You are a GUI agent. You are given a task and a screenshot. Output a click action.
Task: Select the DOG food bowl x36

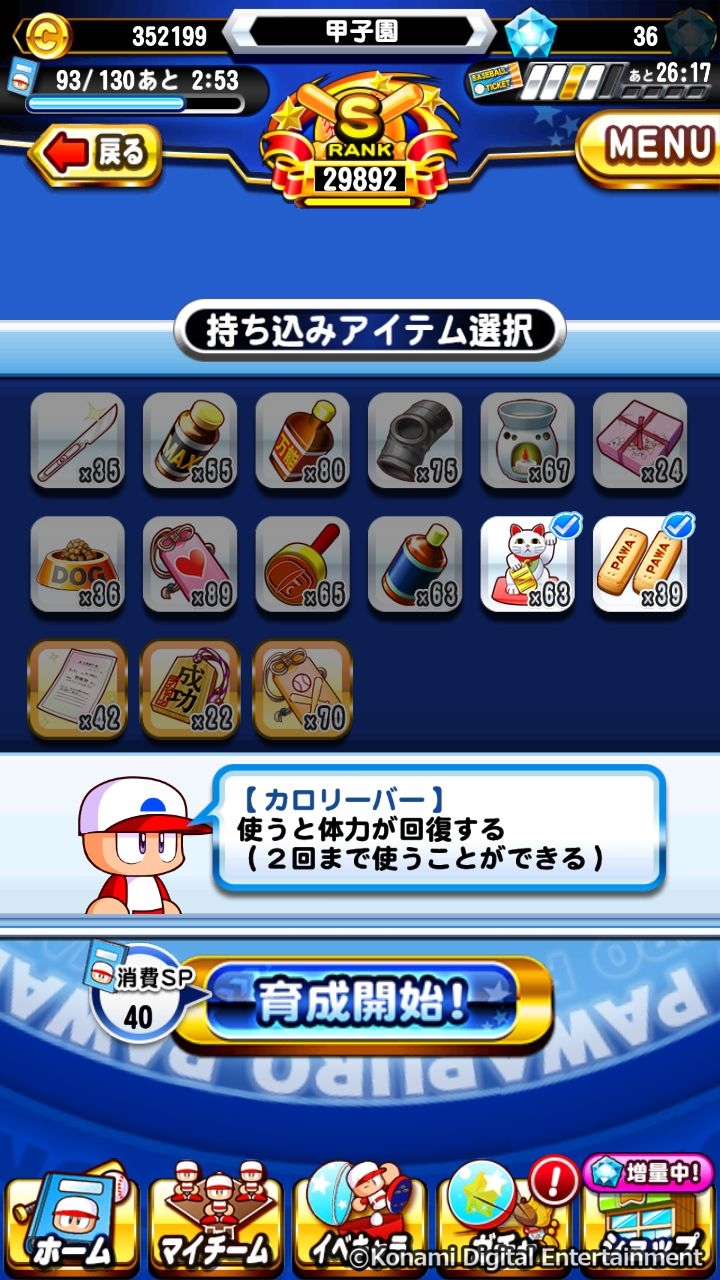[x=78, y=564]
